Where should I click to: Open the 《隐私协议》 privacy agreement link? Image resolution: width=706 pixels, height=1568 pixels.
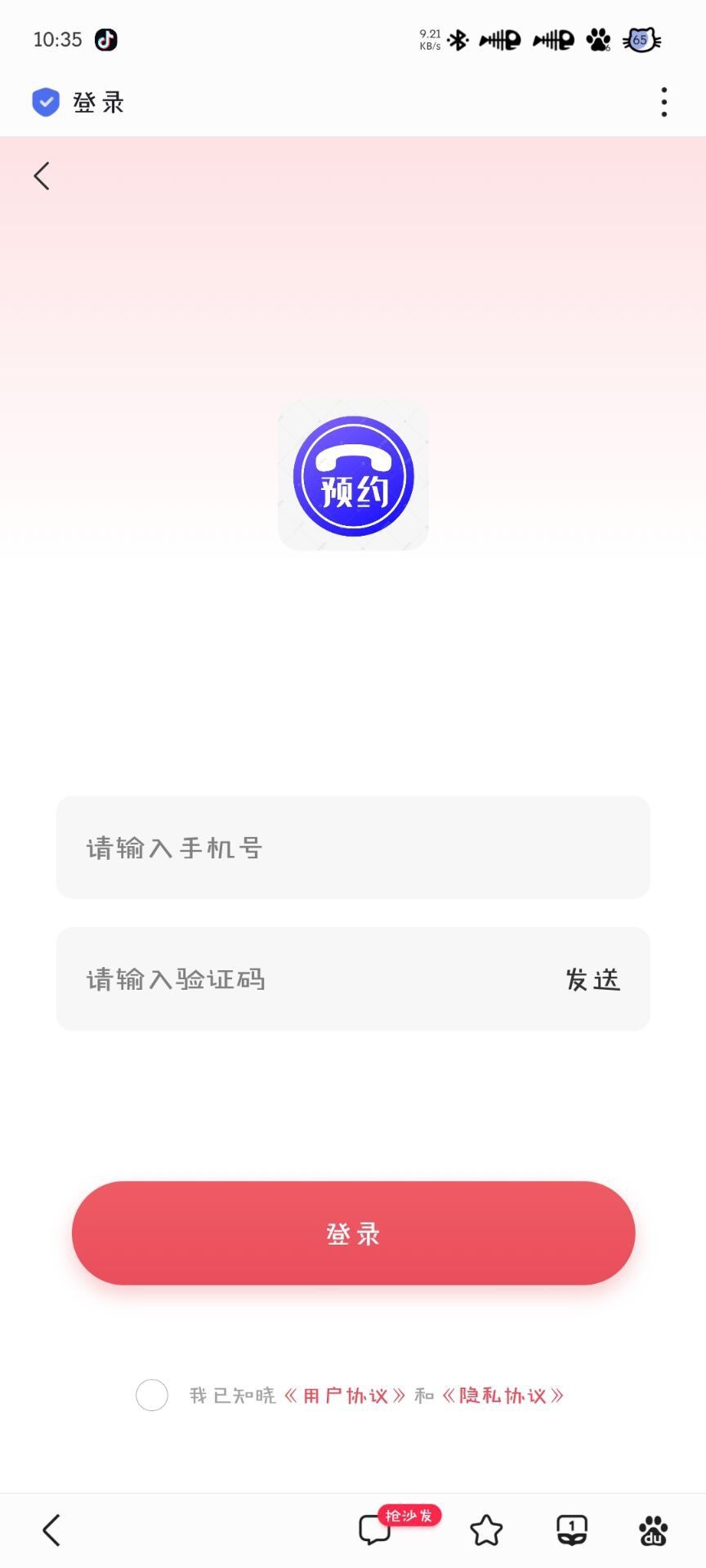coord(503,1396)
